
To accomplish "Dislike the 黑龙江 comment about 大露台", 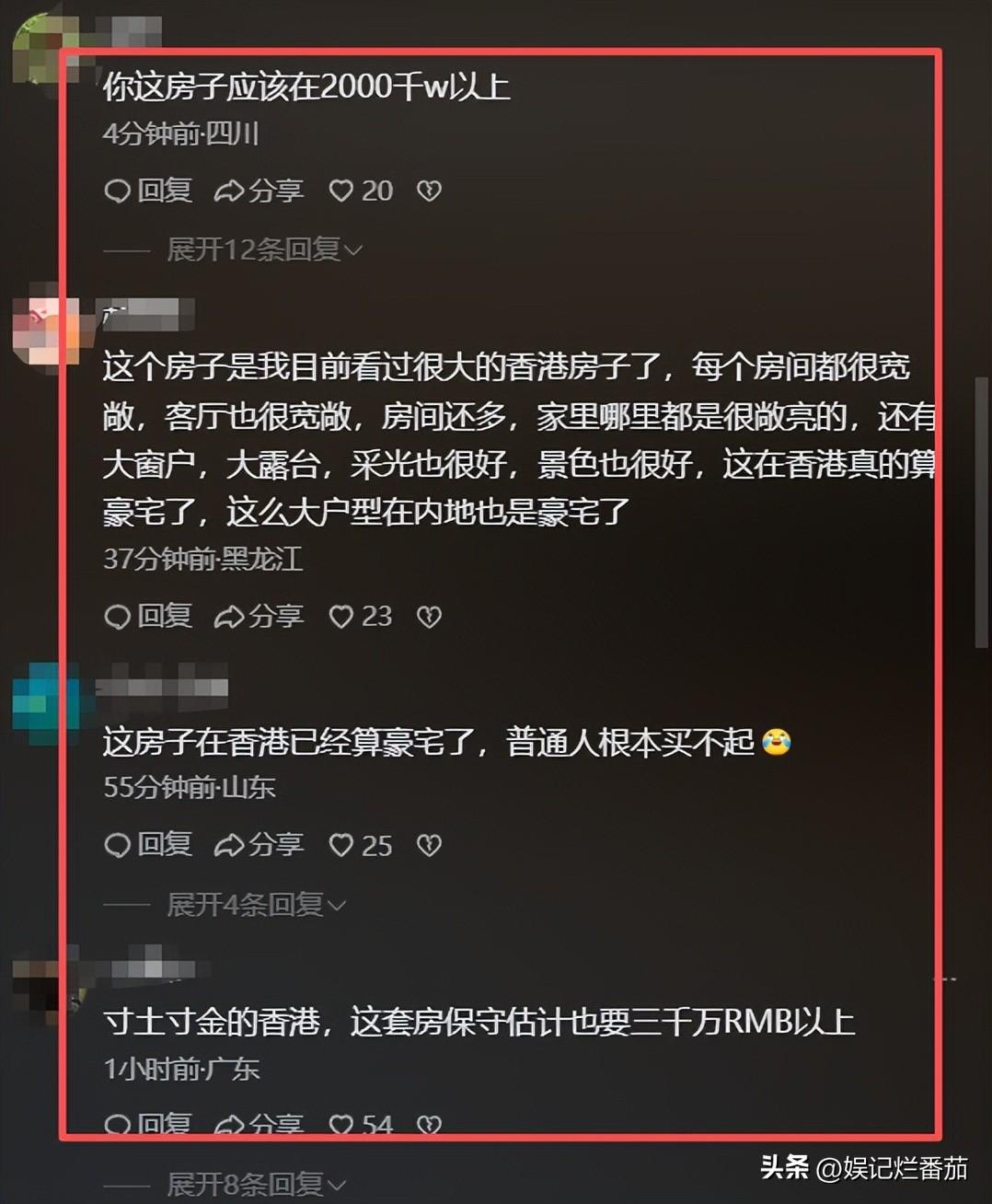I will tap(429, 616).
